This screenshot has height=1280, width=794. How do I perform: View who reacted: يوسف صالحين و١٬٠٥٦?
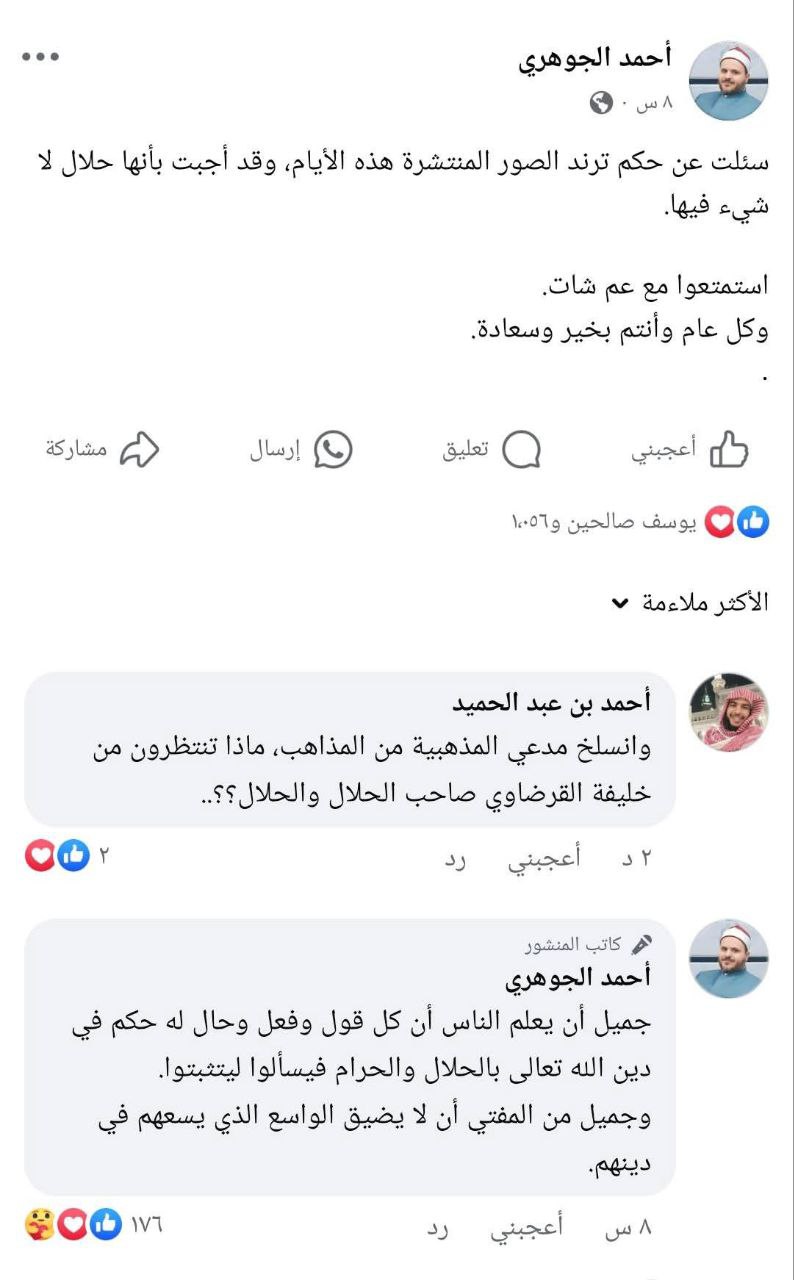pos(640,521)
